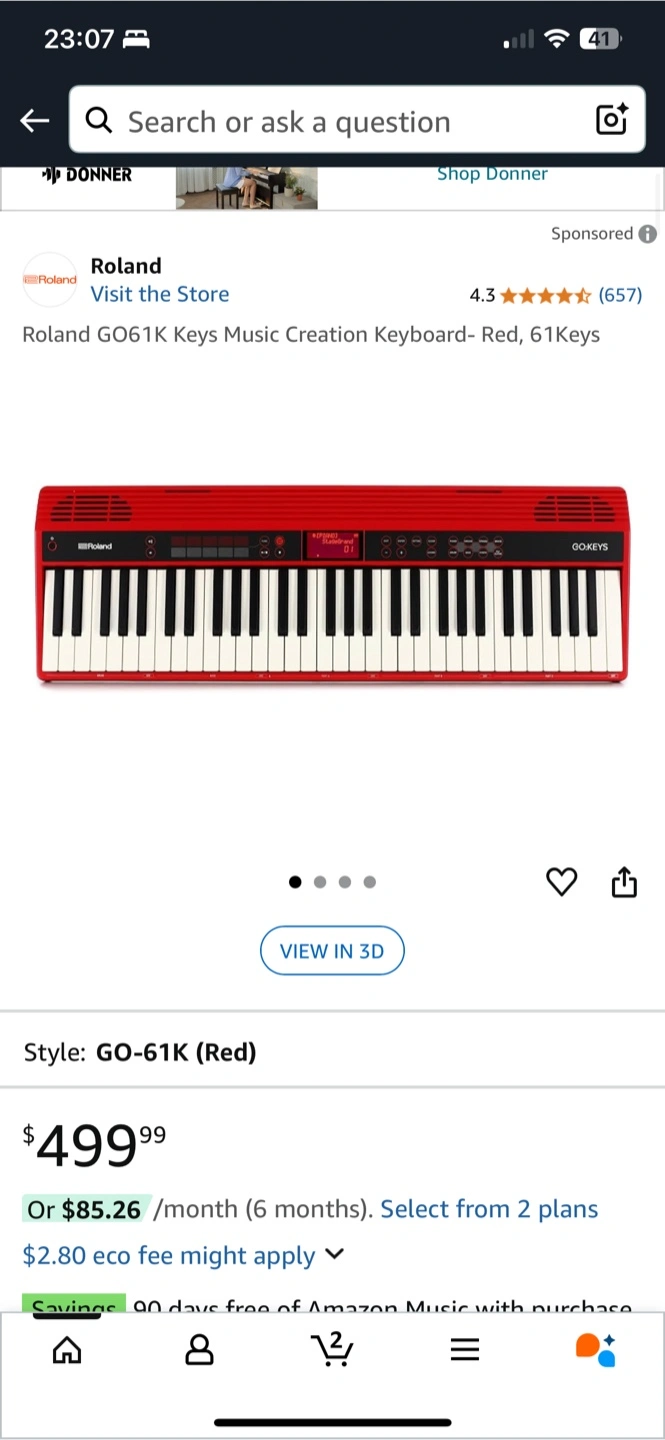The width and height of the screenshot is (665, 1440).
Task: Visit the Roland Store
Action: coord(159,294)
